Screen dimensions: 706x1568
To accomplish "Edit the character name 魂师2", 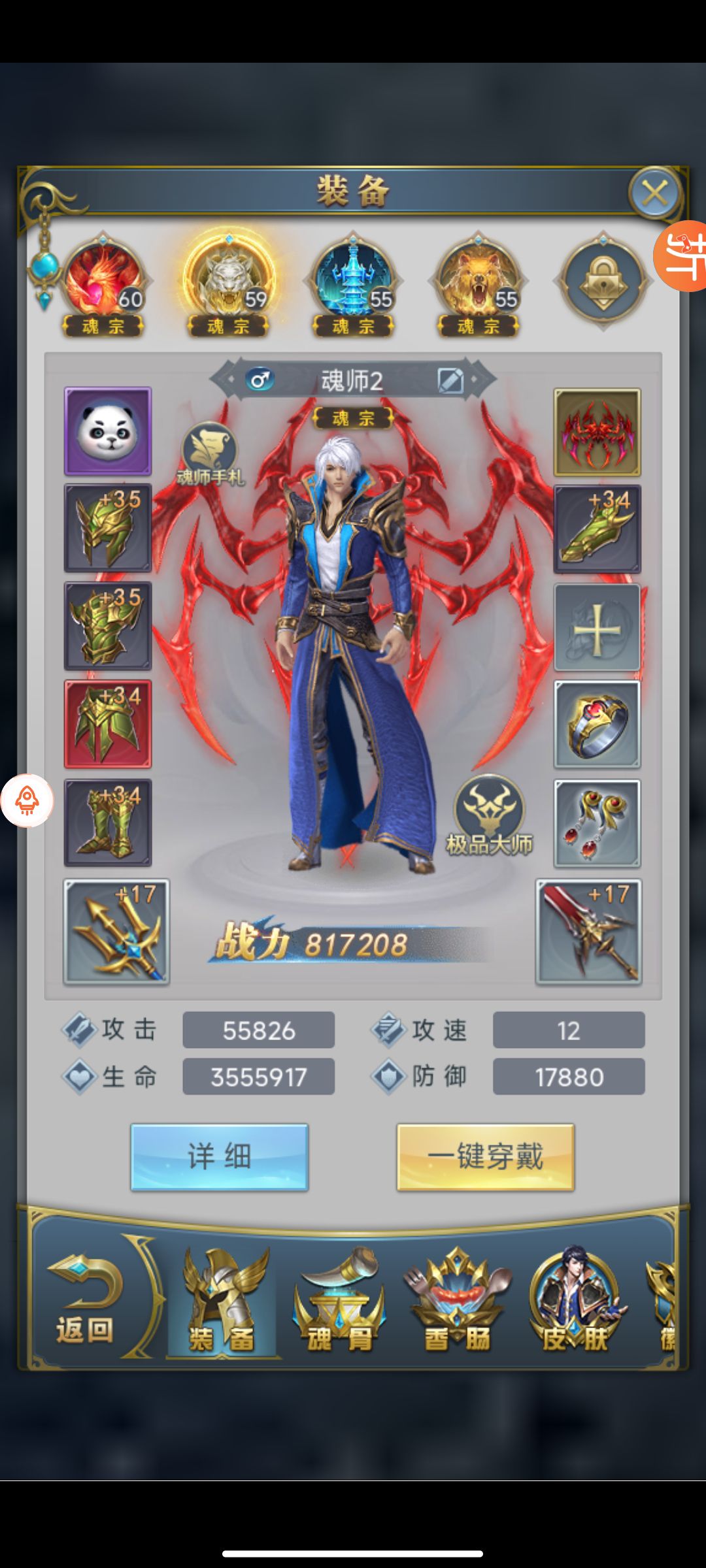I will (450, 380).
